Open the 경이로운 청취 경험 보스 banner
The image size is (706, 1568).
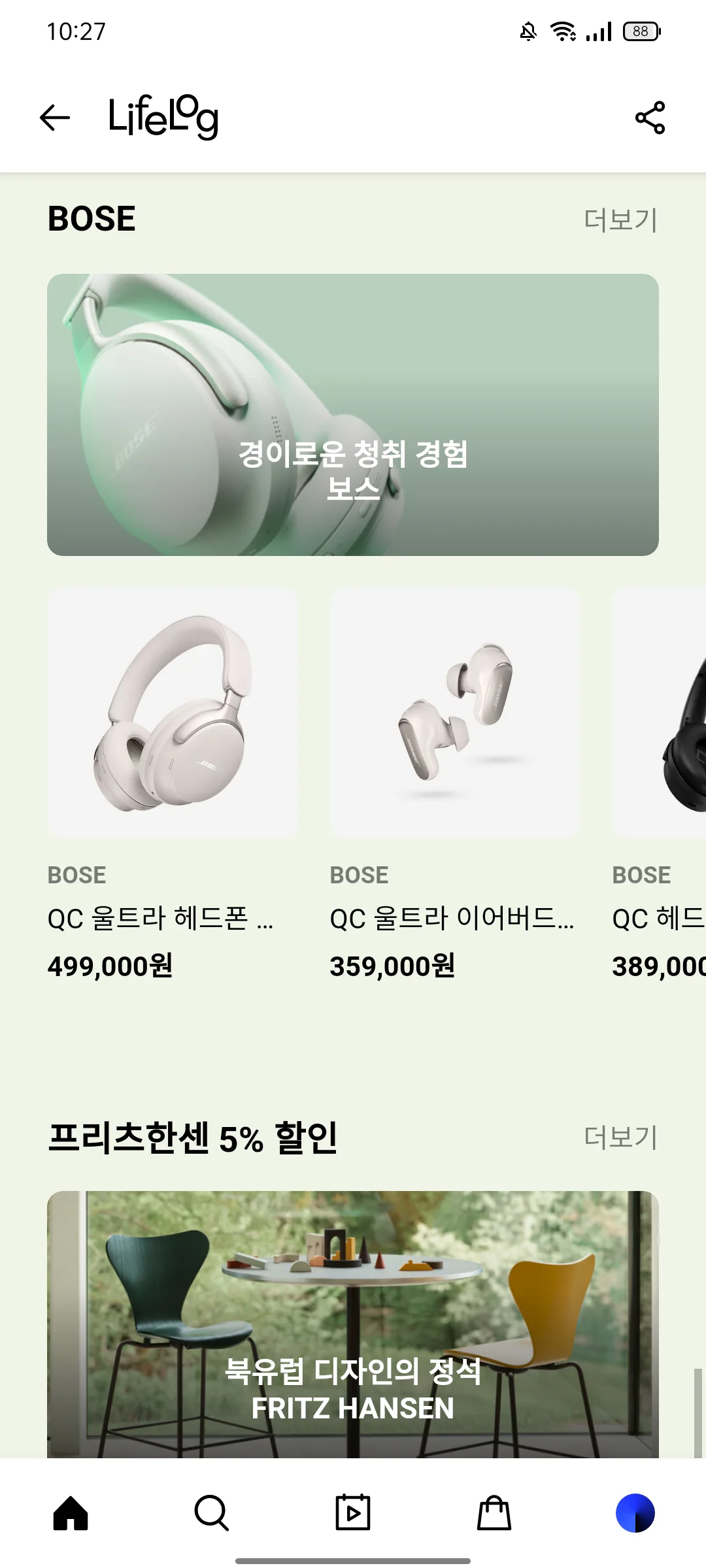click(353, 415)
